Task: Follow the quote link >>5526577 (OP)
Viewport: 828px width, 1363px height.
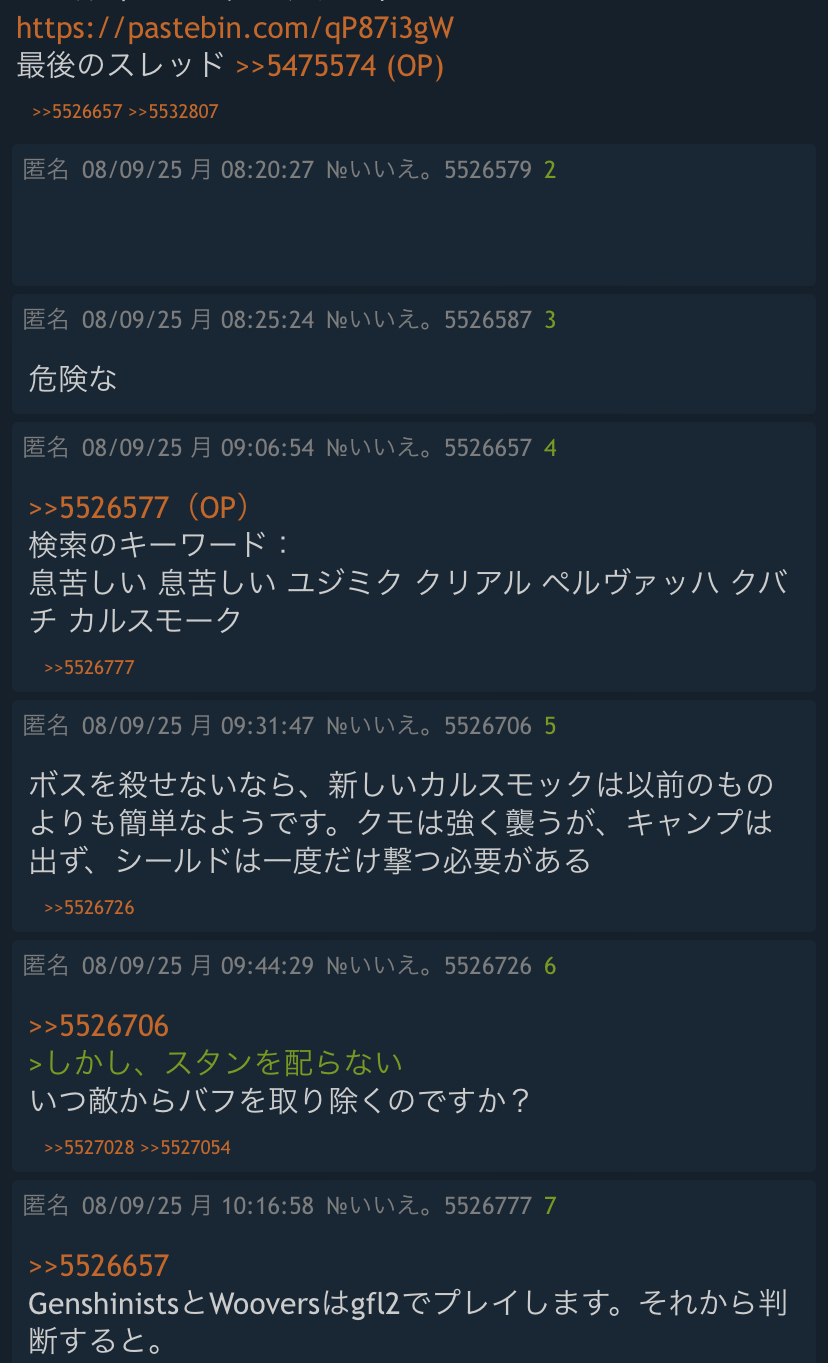Action: pos(139,508)
